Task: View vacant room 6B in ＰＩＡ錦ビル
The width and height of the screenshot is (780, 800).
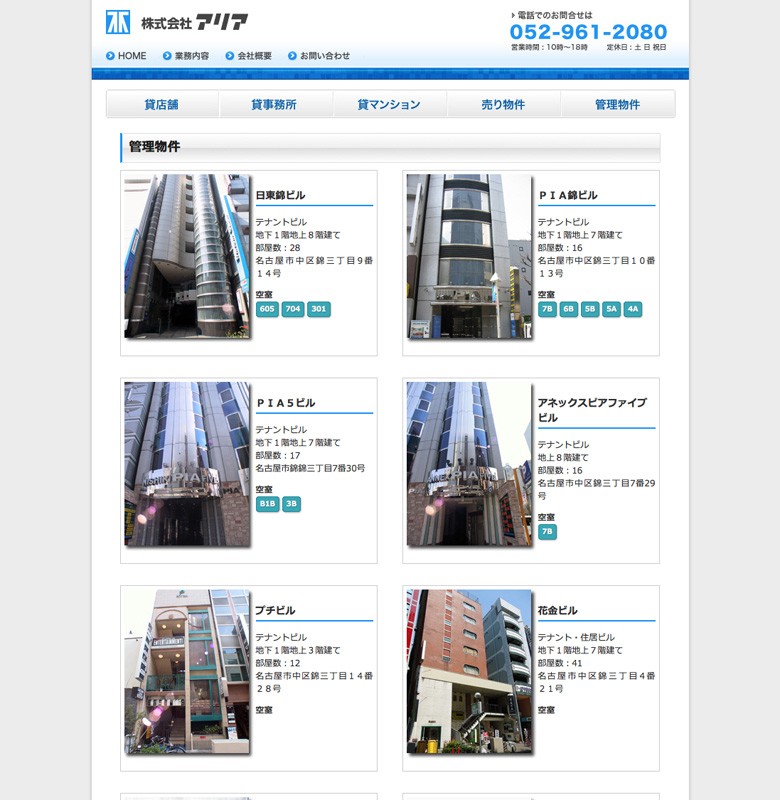Action: 569,310
